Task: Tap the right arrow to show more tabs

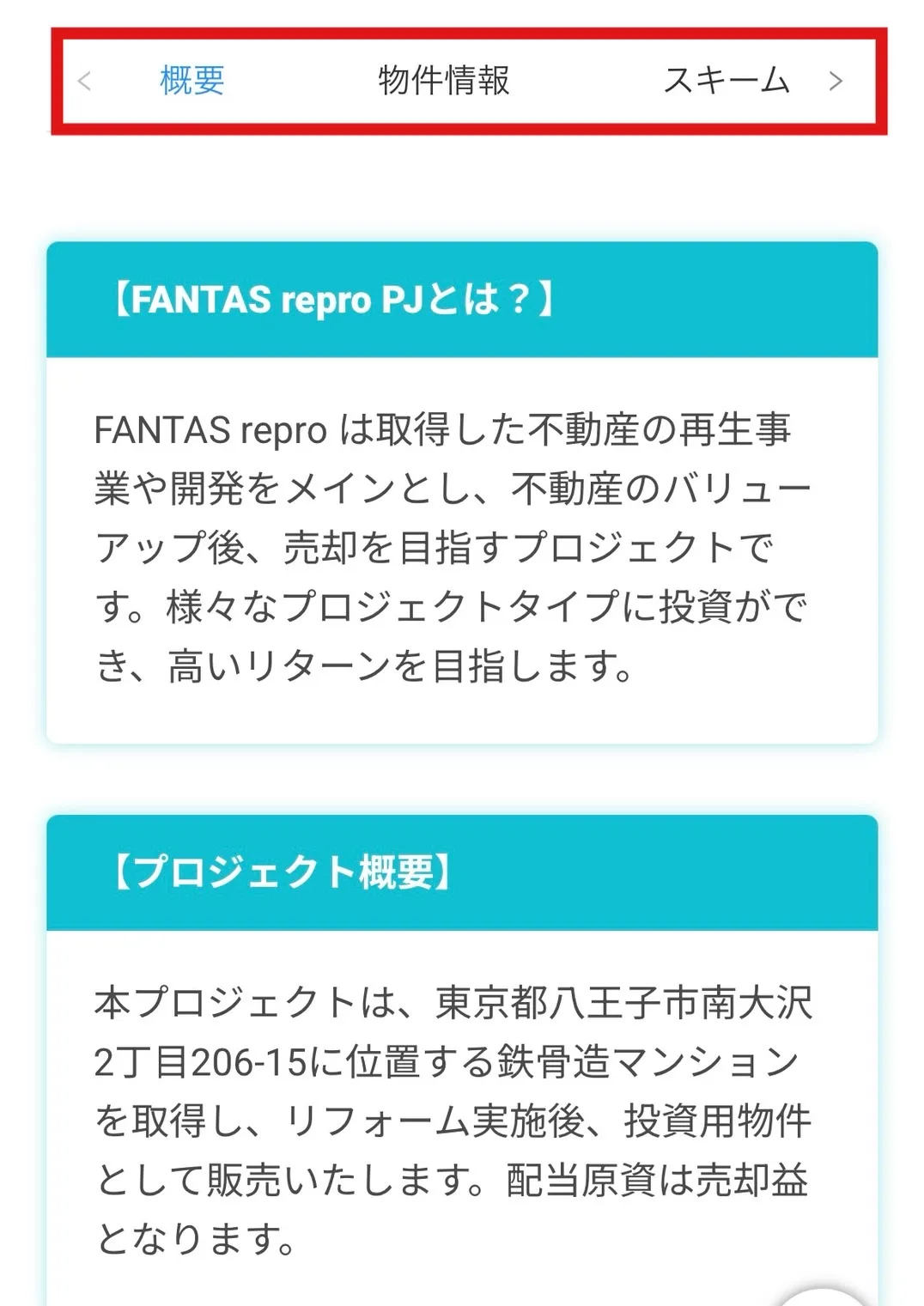Action: [x=836, y=82]
